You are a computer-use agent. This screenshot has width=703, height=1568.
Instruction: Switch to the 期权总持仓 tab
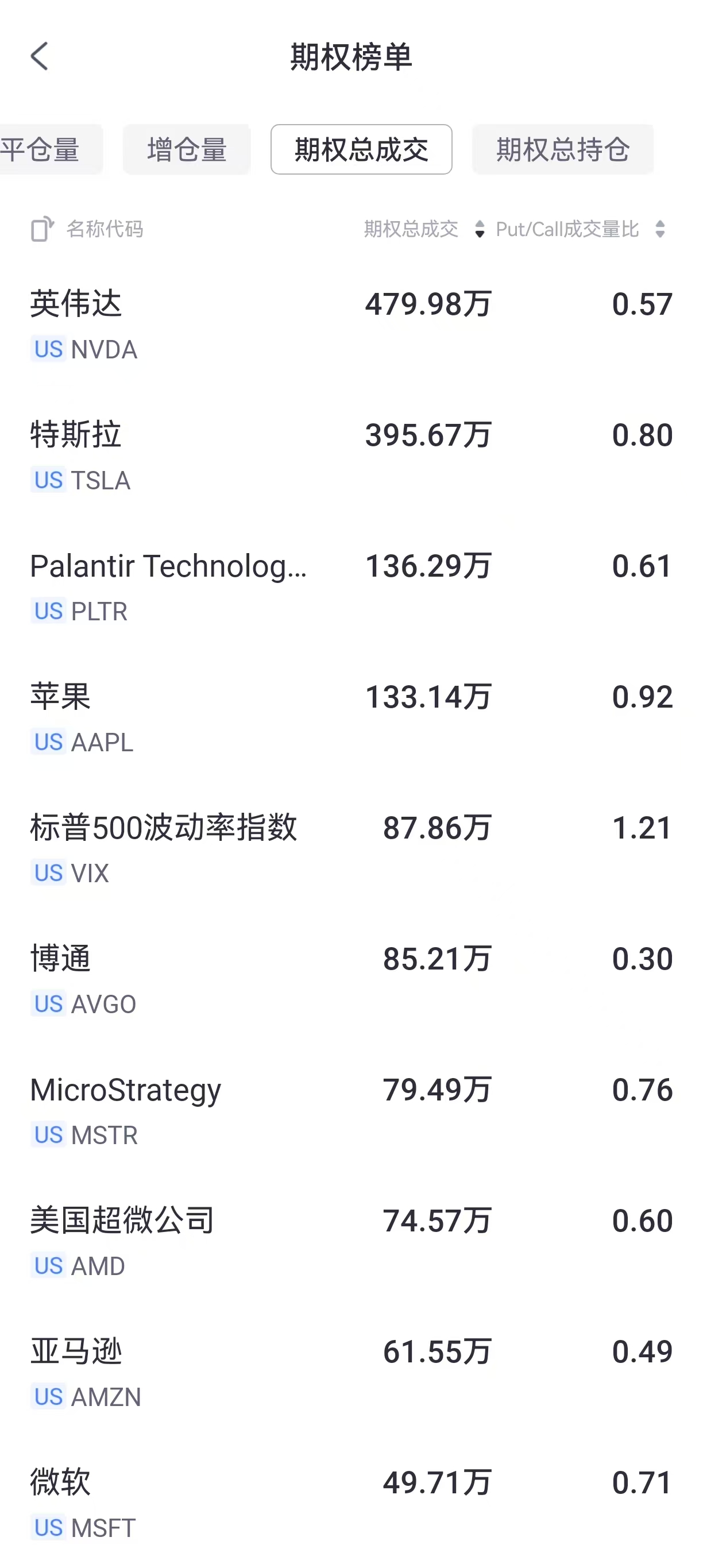coord(563,149)
